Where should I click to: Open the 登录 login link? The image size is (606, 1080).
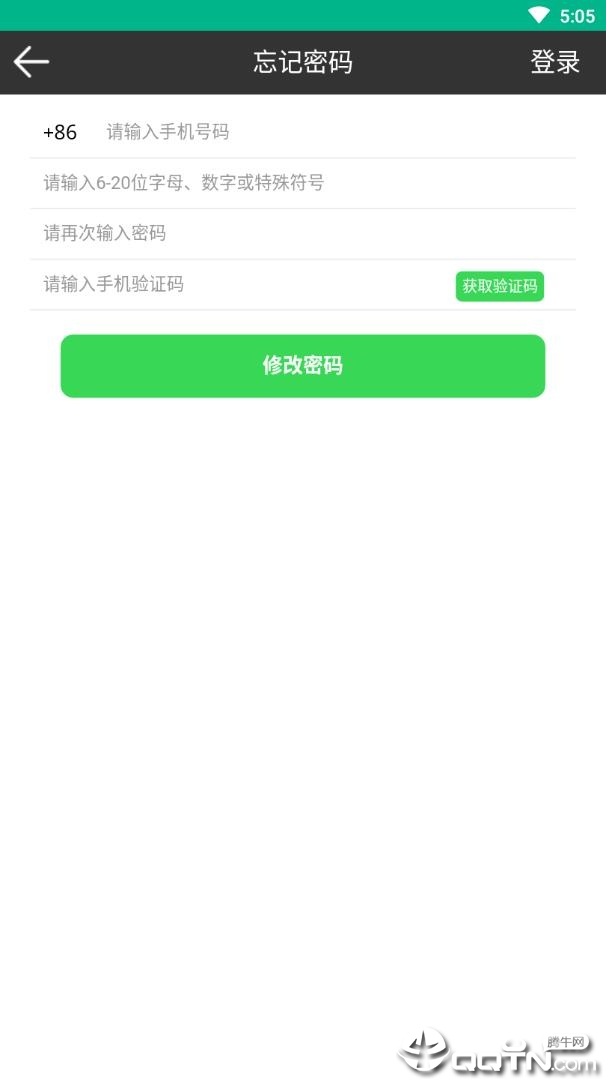click(x=555, y=62)
